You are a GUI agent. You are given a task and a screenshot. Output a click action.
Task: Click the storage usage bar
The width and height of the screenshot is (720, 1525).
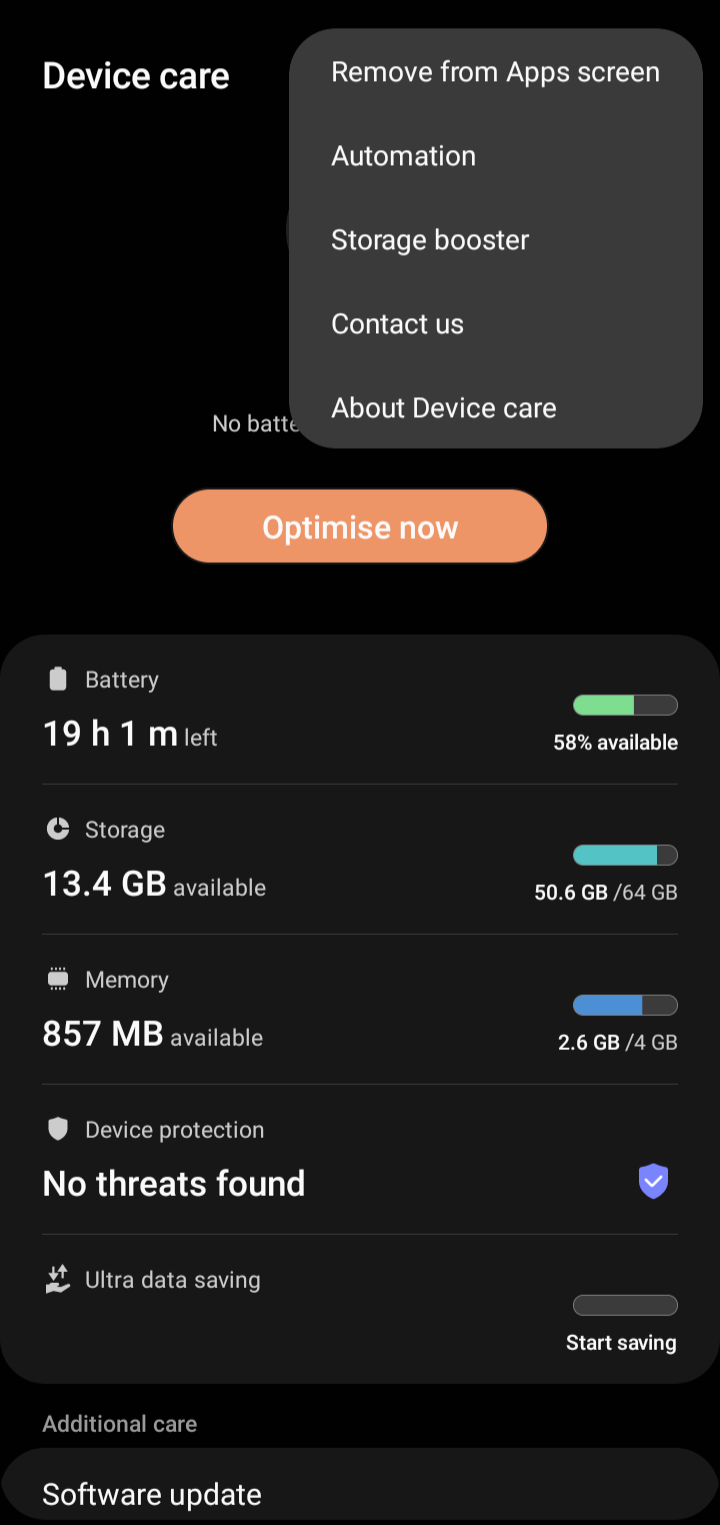(625, 854)
